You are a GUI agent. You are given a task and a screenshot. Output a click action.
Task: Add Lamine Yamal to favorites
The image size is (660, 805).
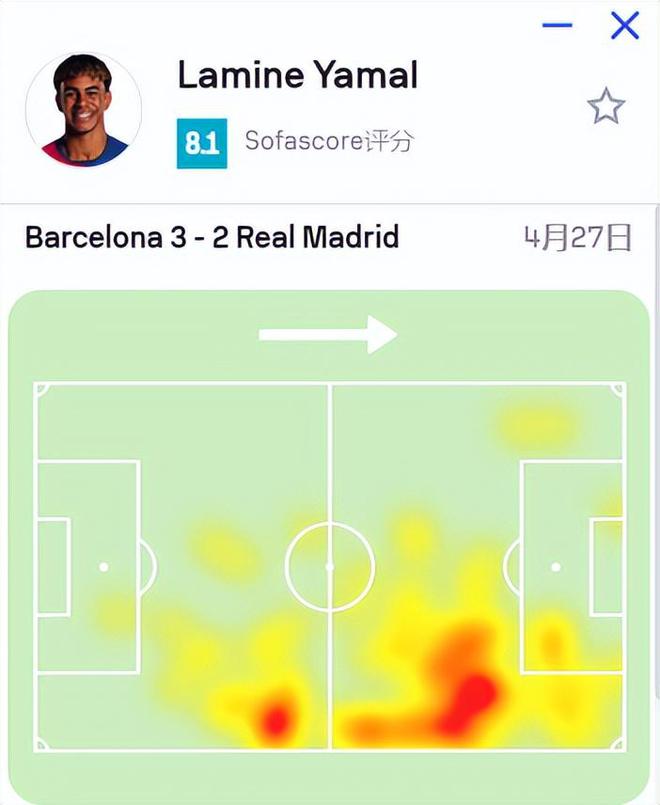(x=606, y=106)
